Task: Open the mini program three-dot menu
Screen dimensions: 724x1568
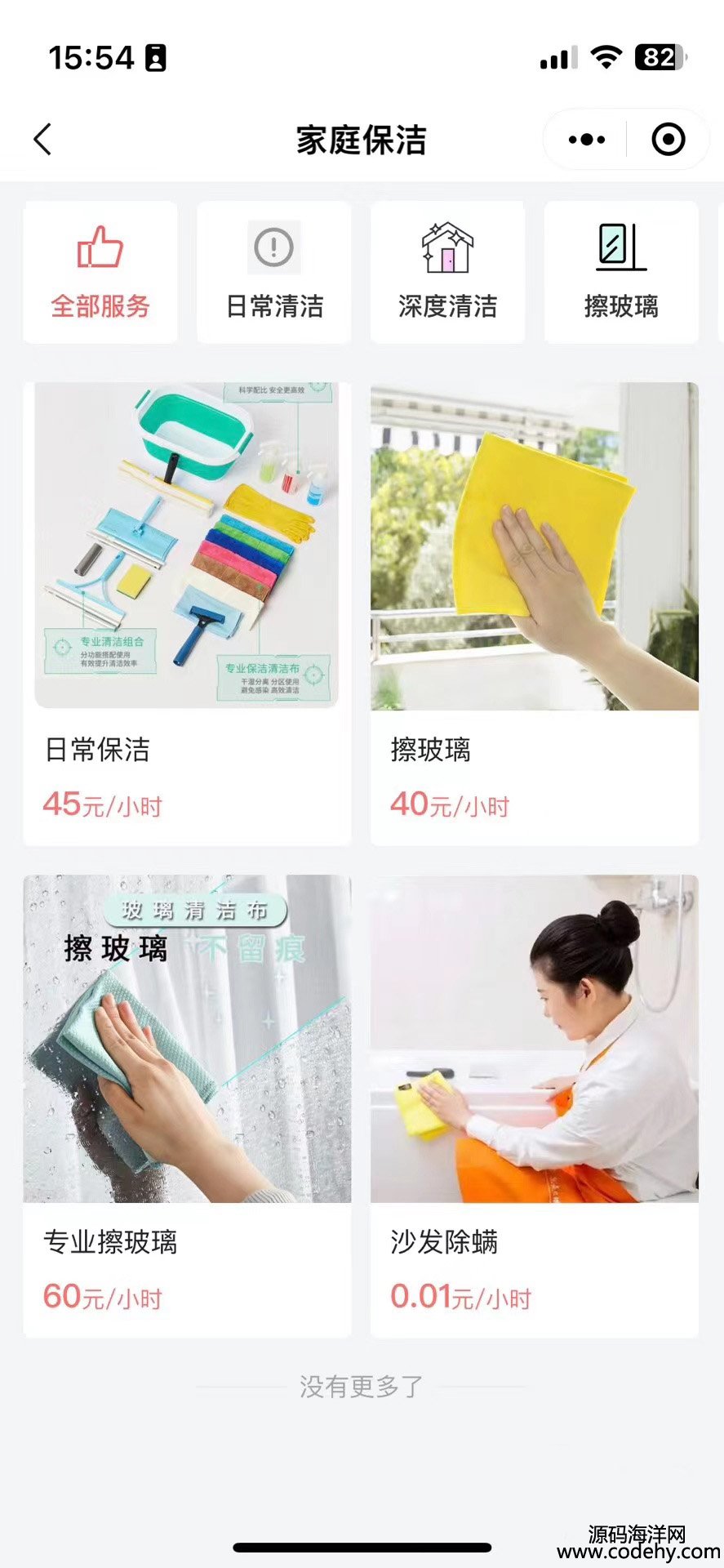Action: pyautogui.click(x=586, y=140)
